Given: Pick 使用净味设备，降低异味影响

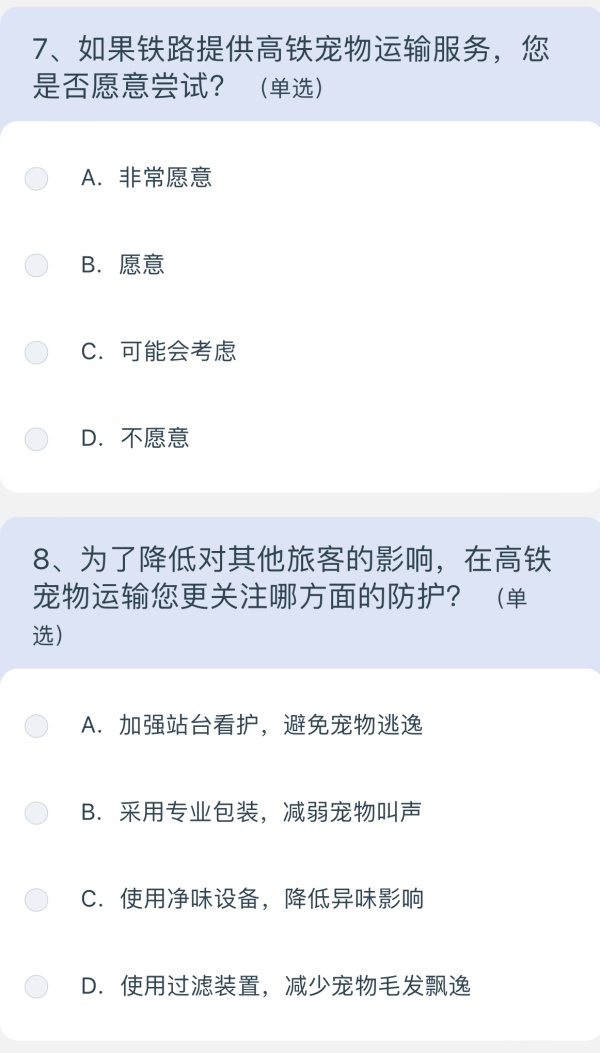Looking at the screenshot, I should point(36,900).
